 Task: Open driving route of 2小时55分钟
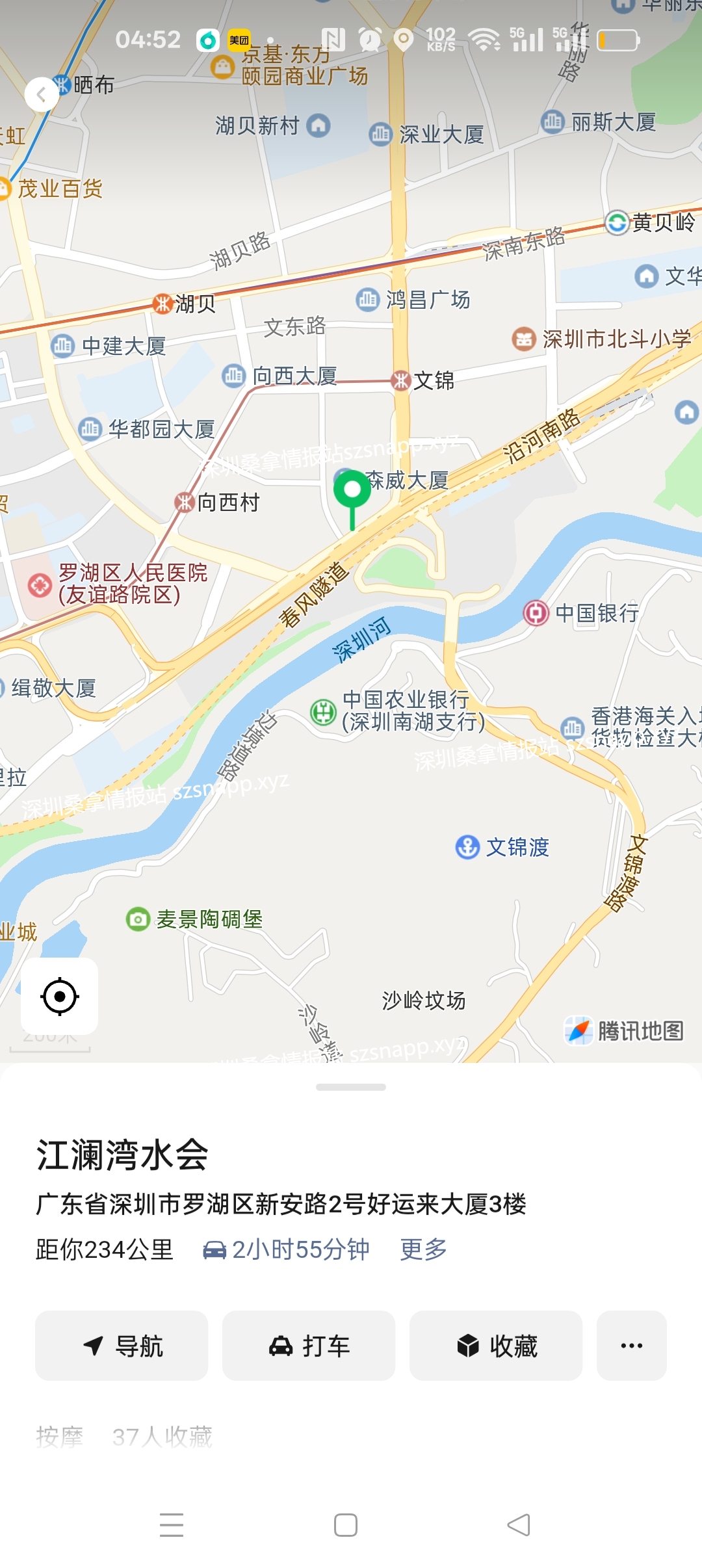tap(287, 1249)
